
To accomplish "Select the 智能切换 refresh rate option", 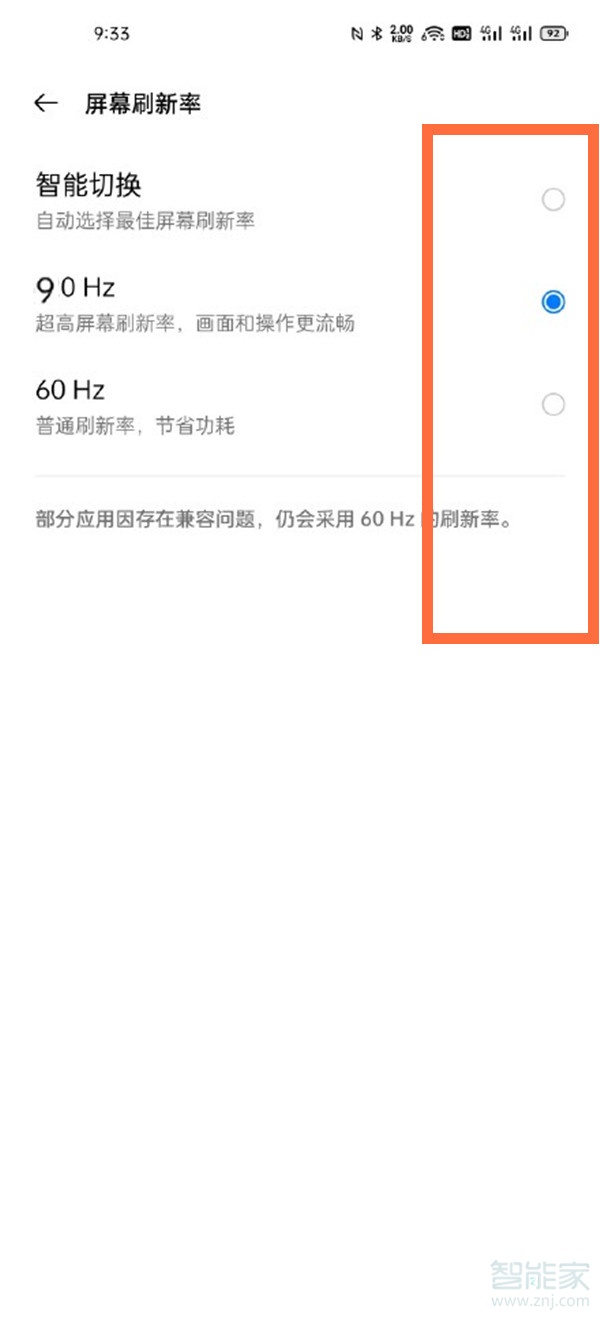I will [x=553, y=200].
